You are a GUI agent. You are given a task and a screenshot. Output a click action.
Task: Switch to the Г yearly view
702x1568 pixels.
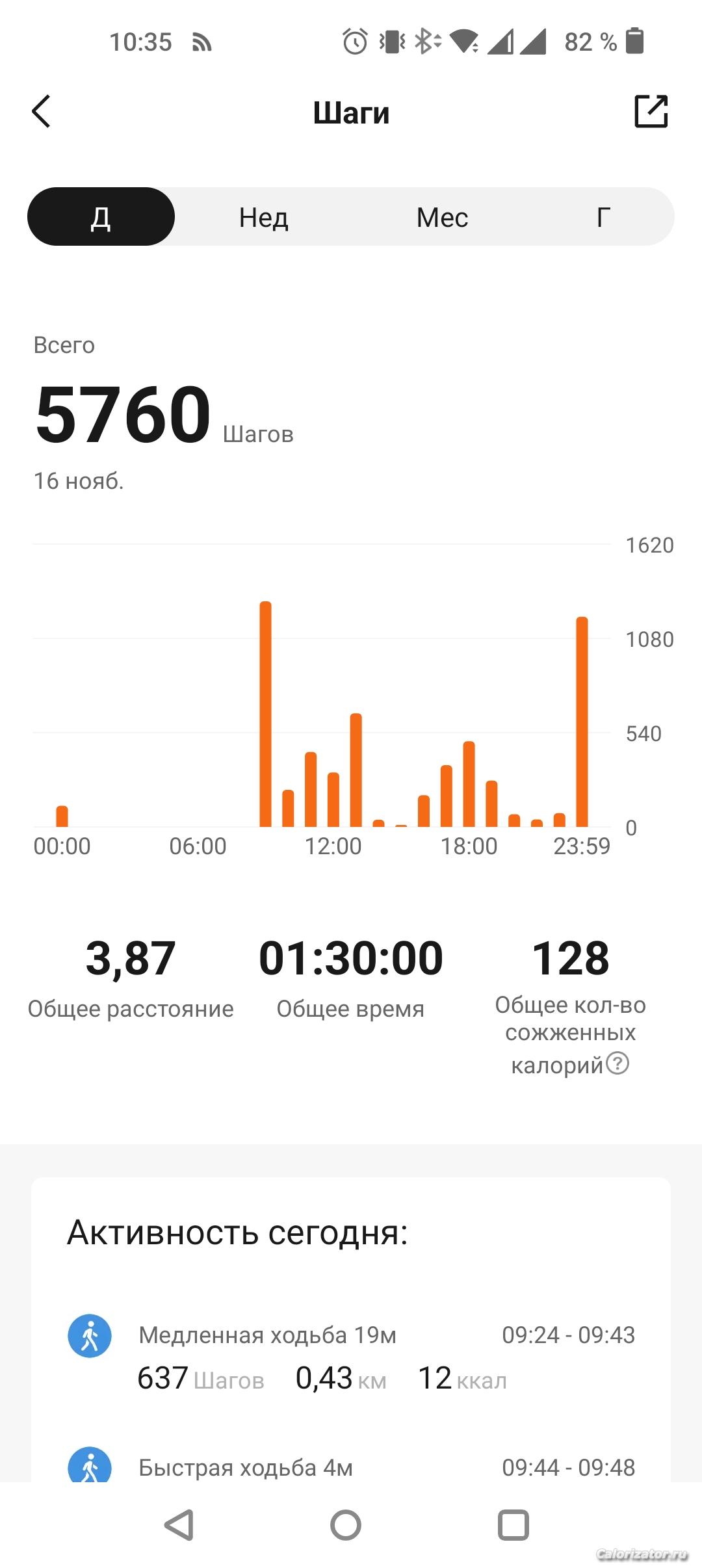click(x=603, y=217)
